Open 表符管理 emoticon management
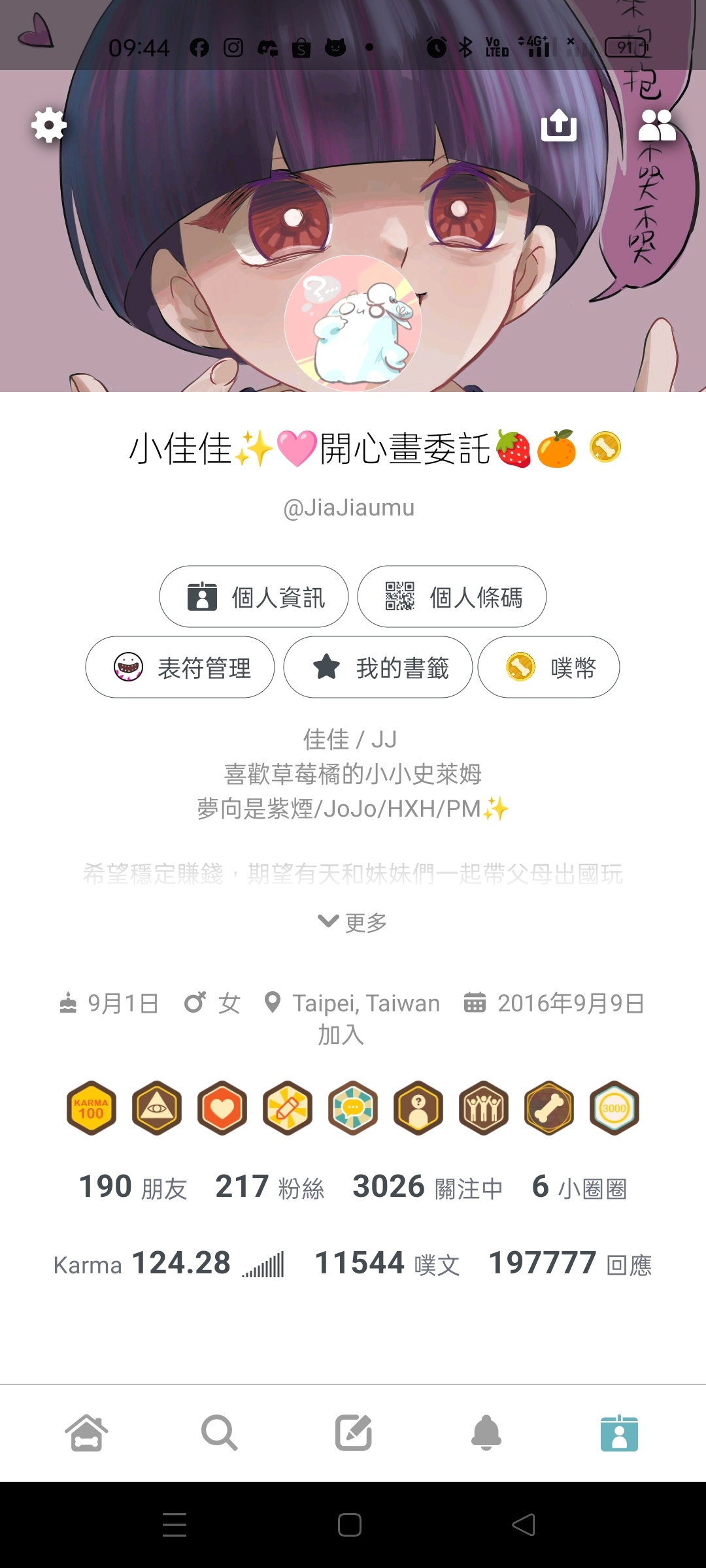The width and height of the screenshot is (706, 1568). [180, 667]
